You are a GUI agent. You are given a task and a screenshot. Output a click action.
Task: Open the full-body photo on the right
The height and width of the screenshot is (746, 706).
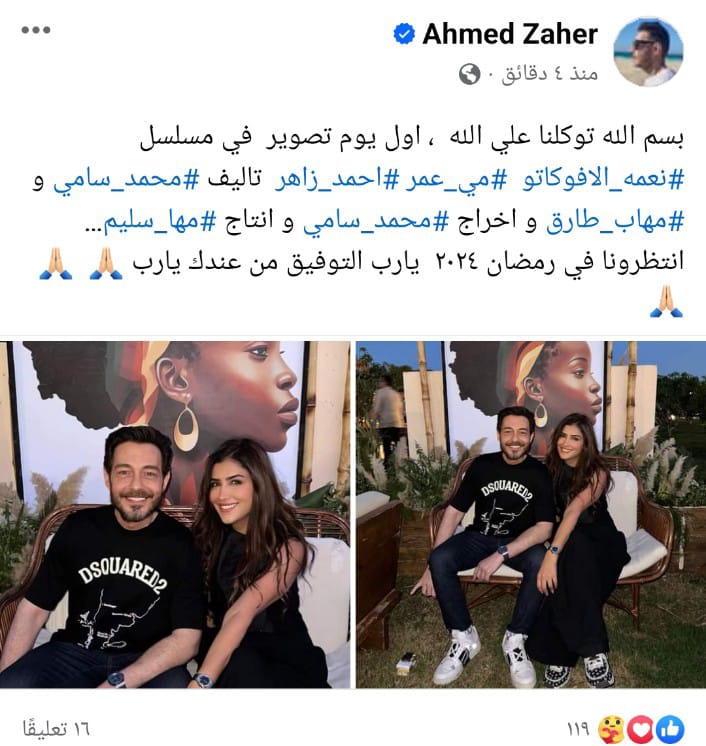coord(530,514)
